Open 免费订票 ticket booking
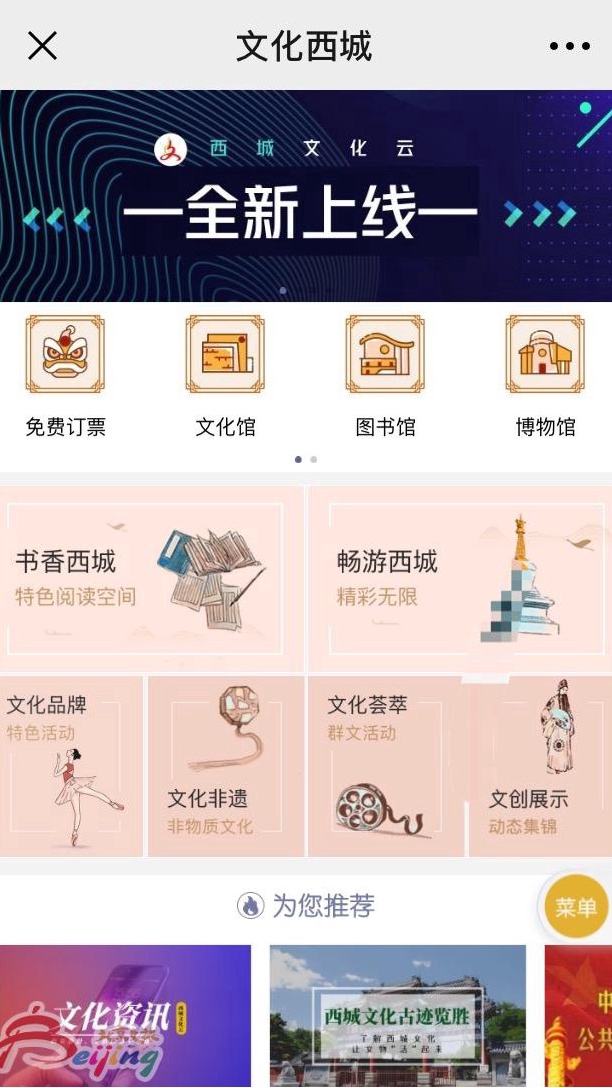The image size is (612, 1088). [65, 376]
